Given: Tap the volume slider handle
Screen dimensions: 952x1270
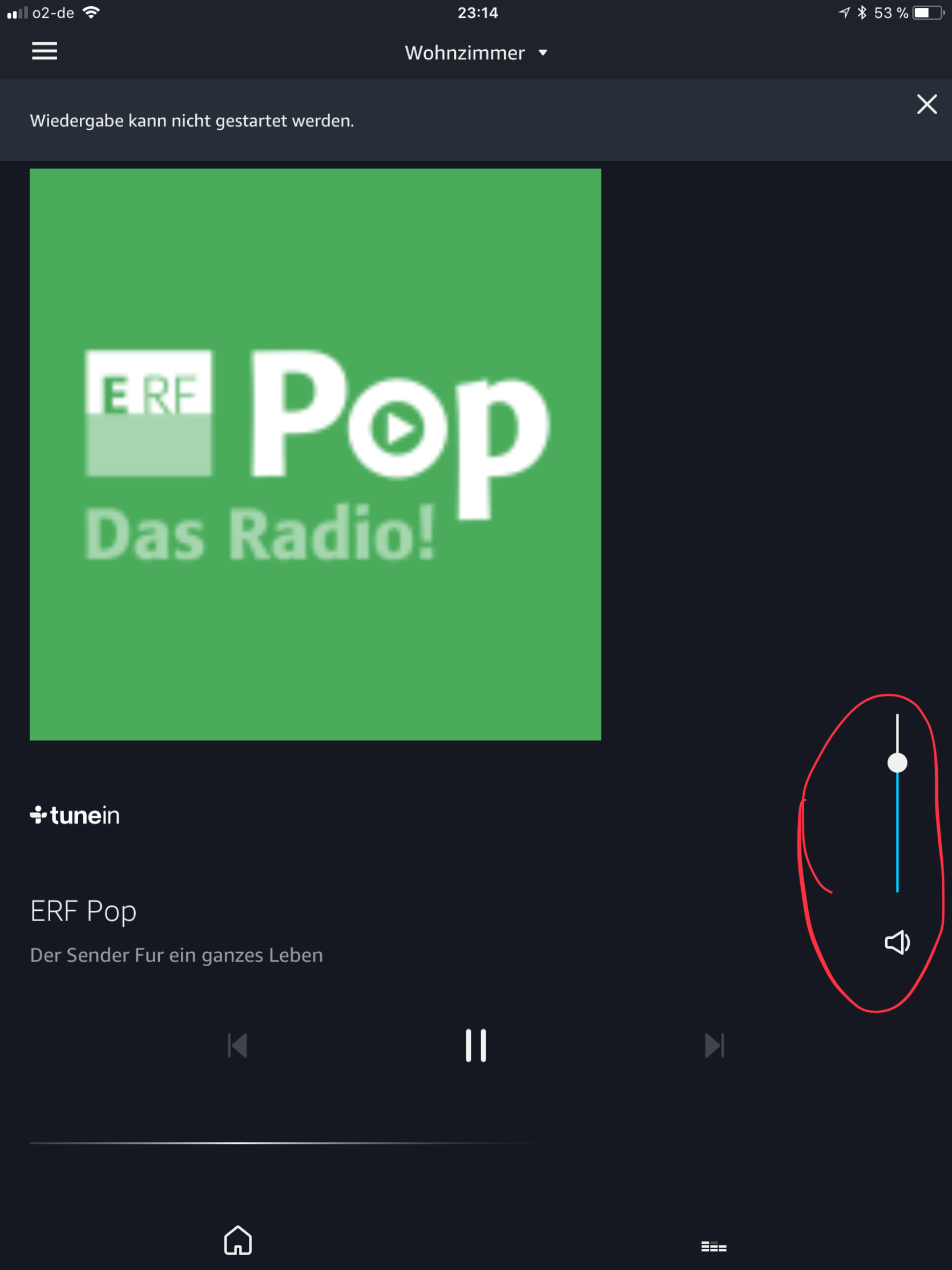Looking at the screenshot, I should 897,763.
